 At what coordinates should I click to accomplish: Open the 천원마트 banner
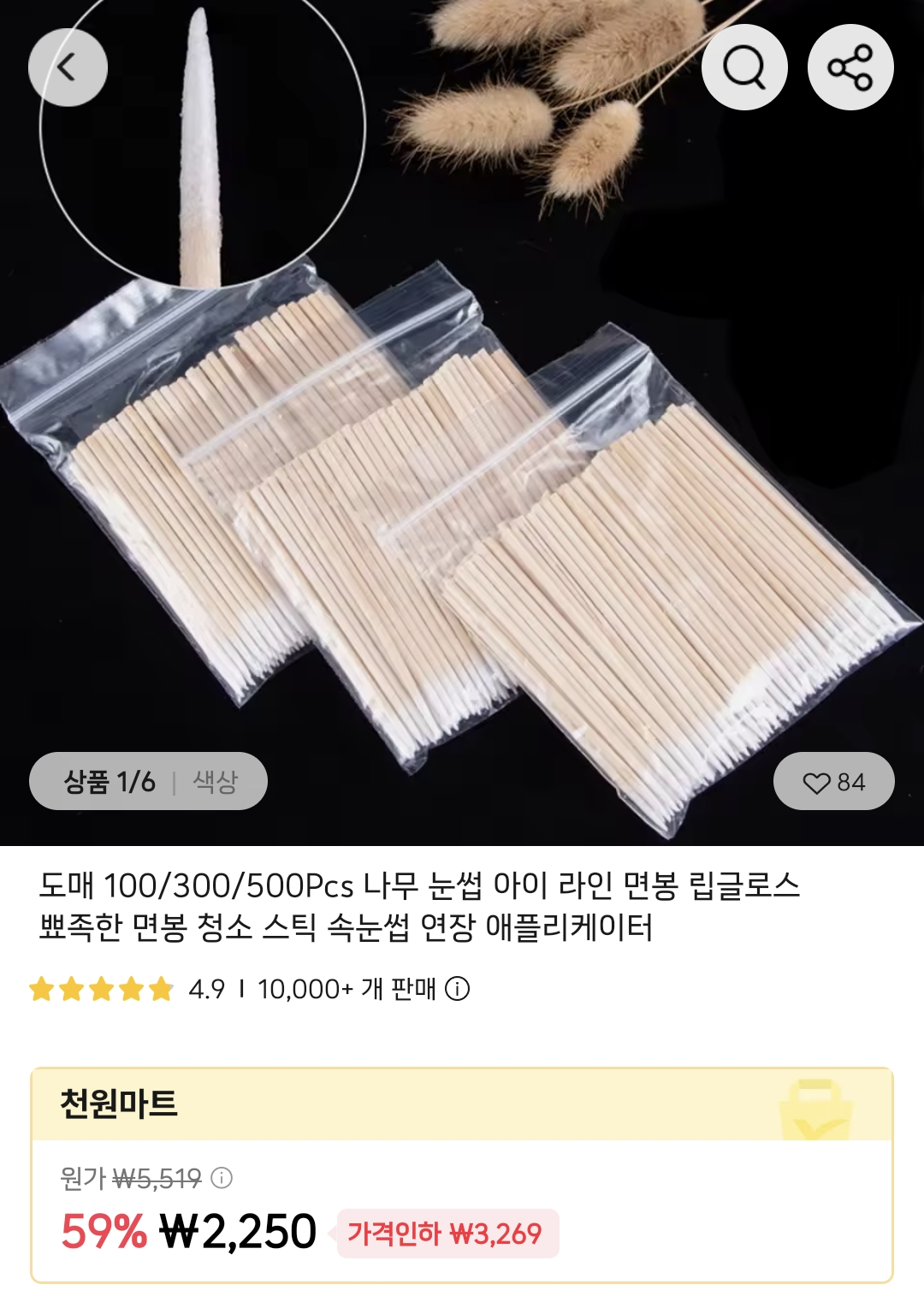click(462, 1104)
